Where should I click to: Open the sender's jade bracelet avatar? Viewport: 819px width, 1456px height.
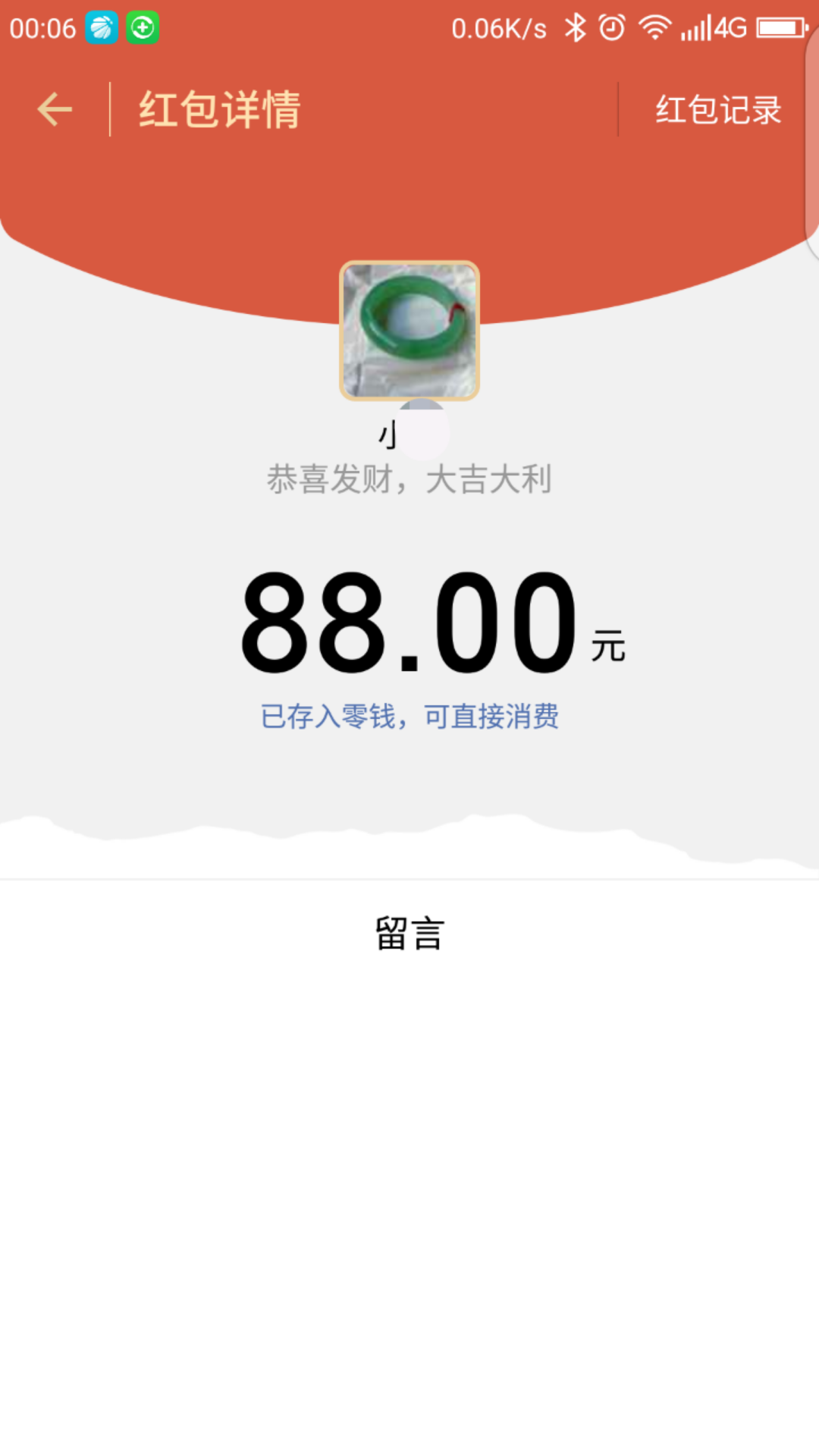(x=409, y=331)
